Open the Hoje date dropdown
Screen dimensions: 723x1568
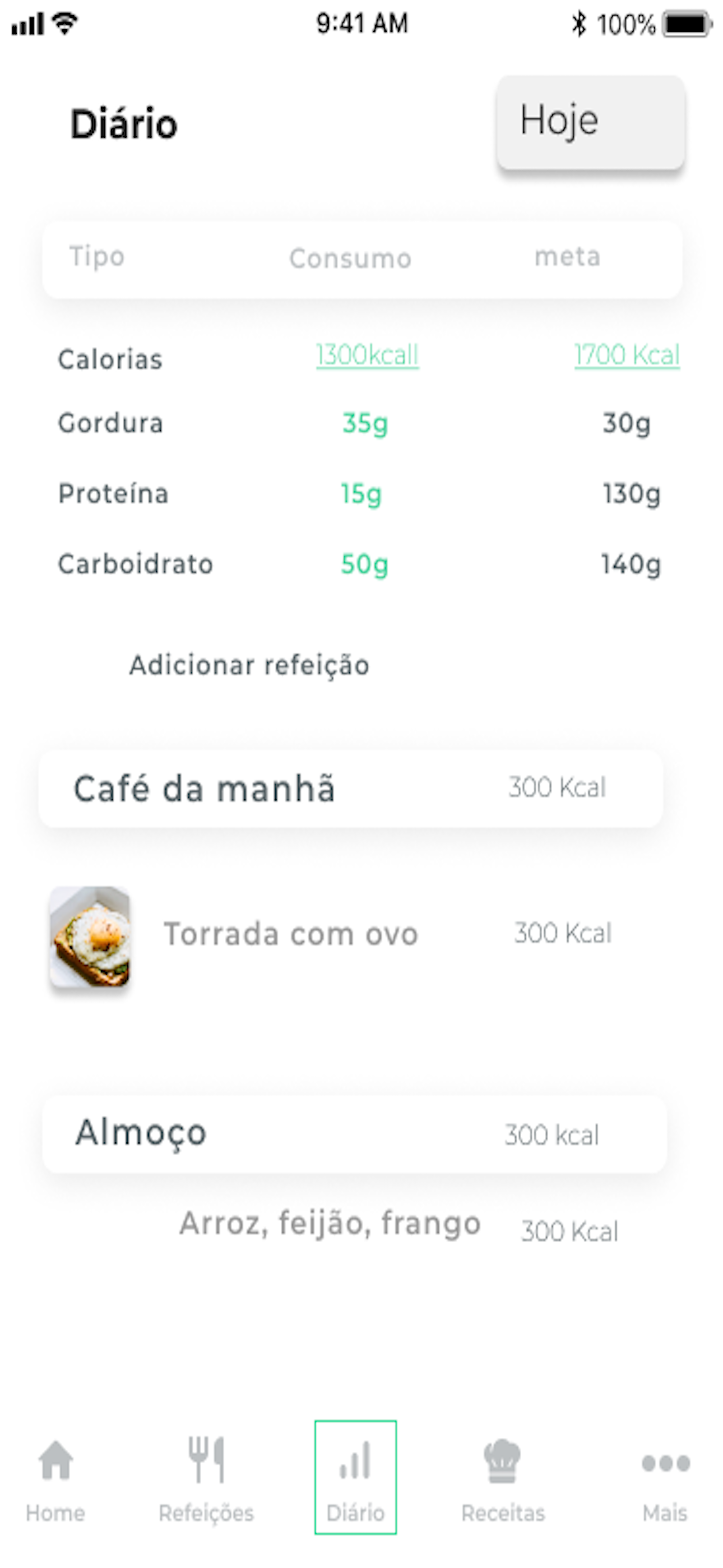[590, 122]
